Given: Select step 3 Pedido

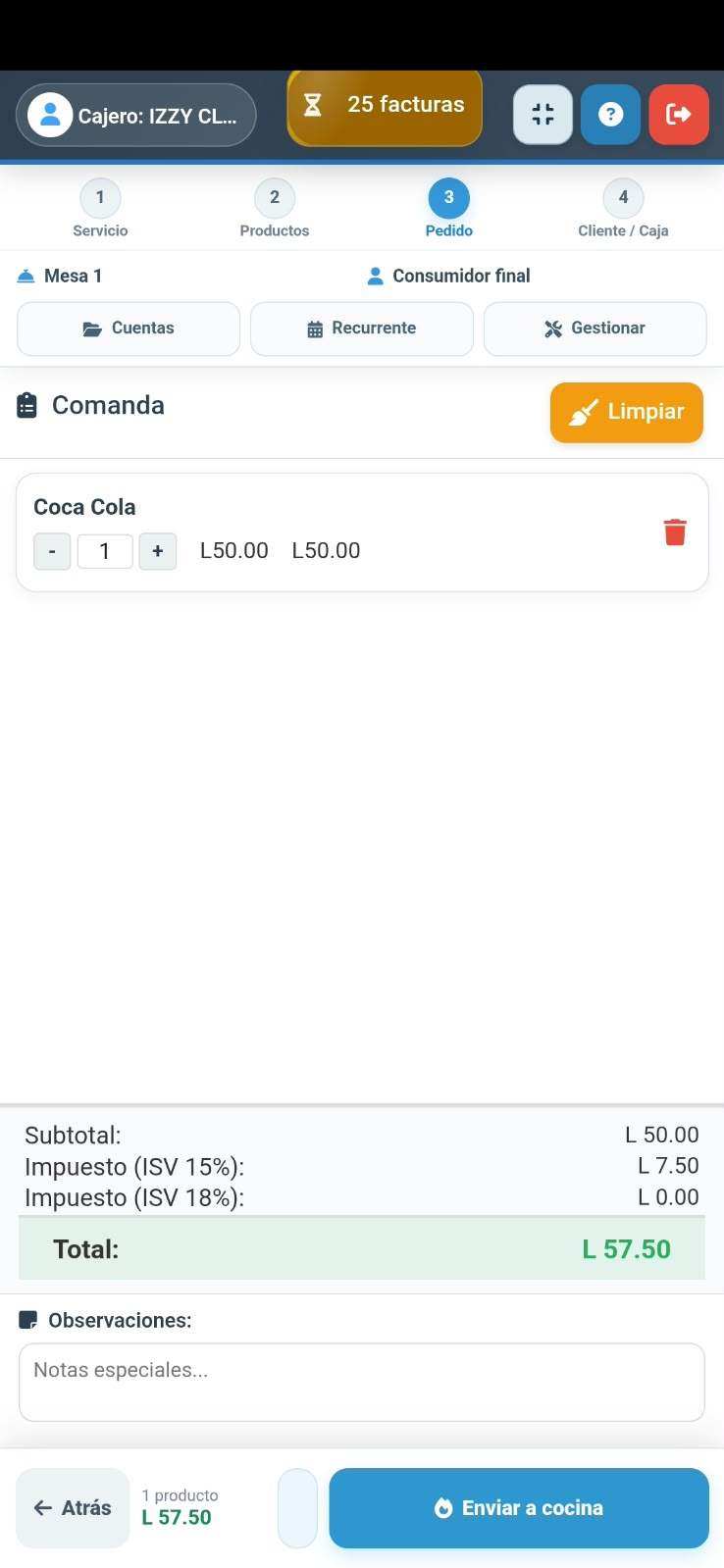Looking at the screenshot, I should tap(448, 209).
